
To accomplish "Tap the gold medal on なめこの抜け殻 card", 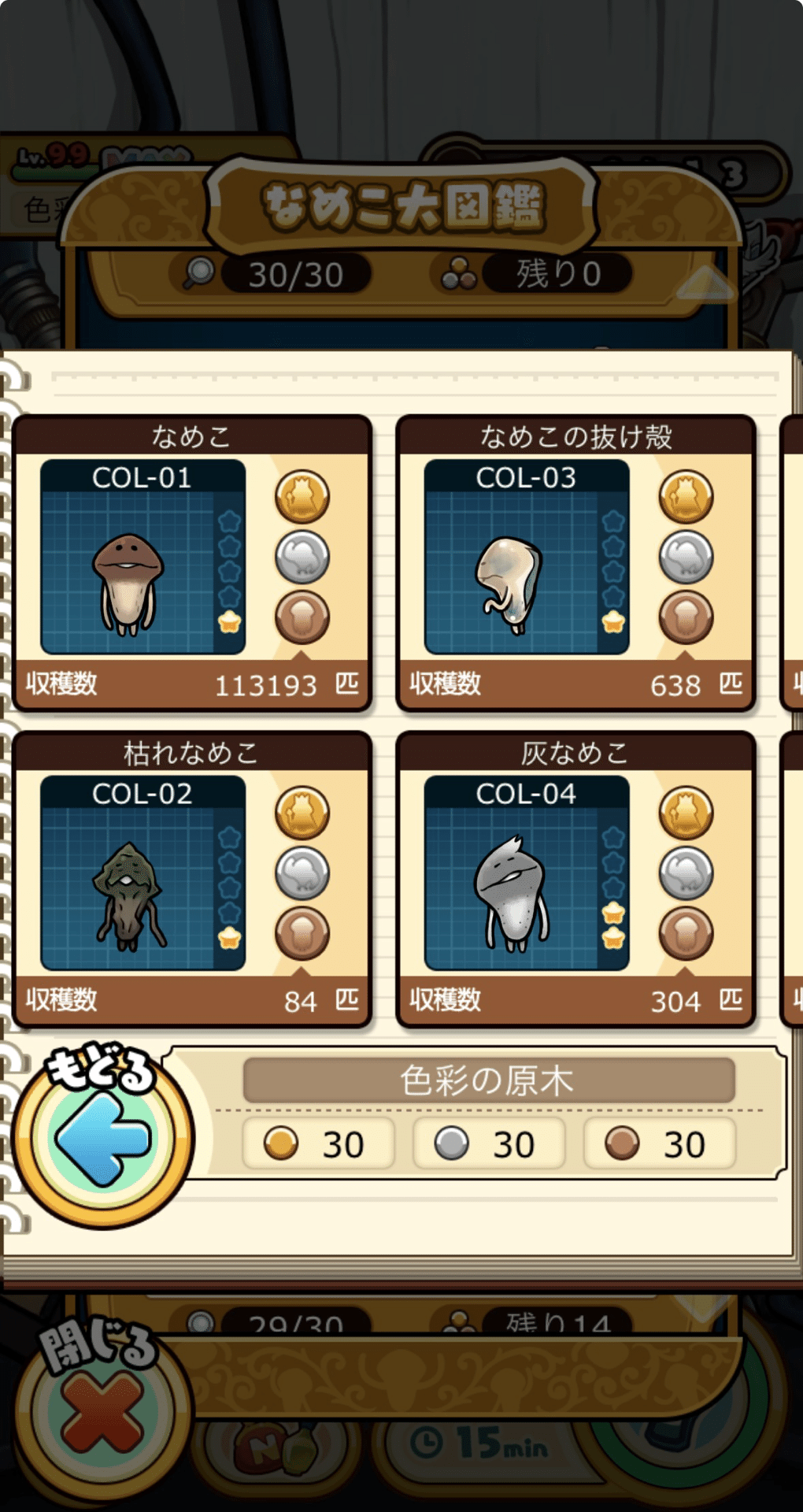I will click(686, 497).
